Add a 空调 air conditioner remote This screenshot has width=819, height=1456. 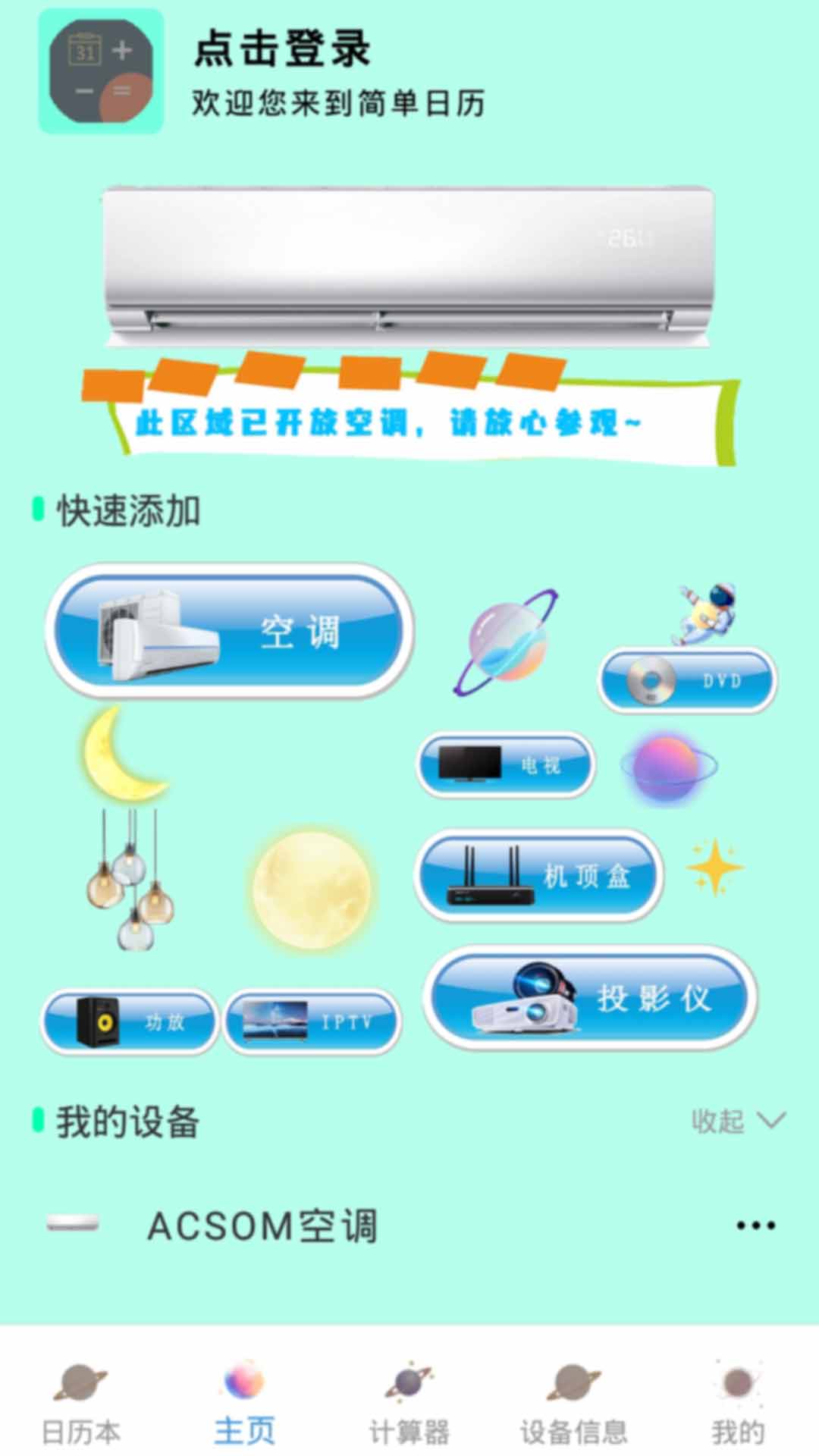tap(229, 631)
